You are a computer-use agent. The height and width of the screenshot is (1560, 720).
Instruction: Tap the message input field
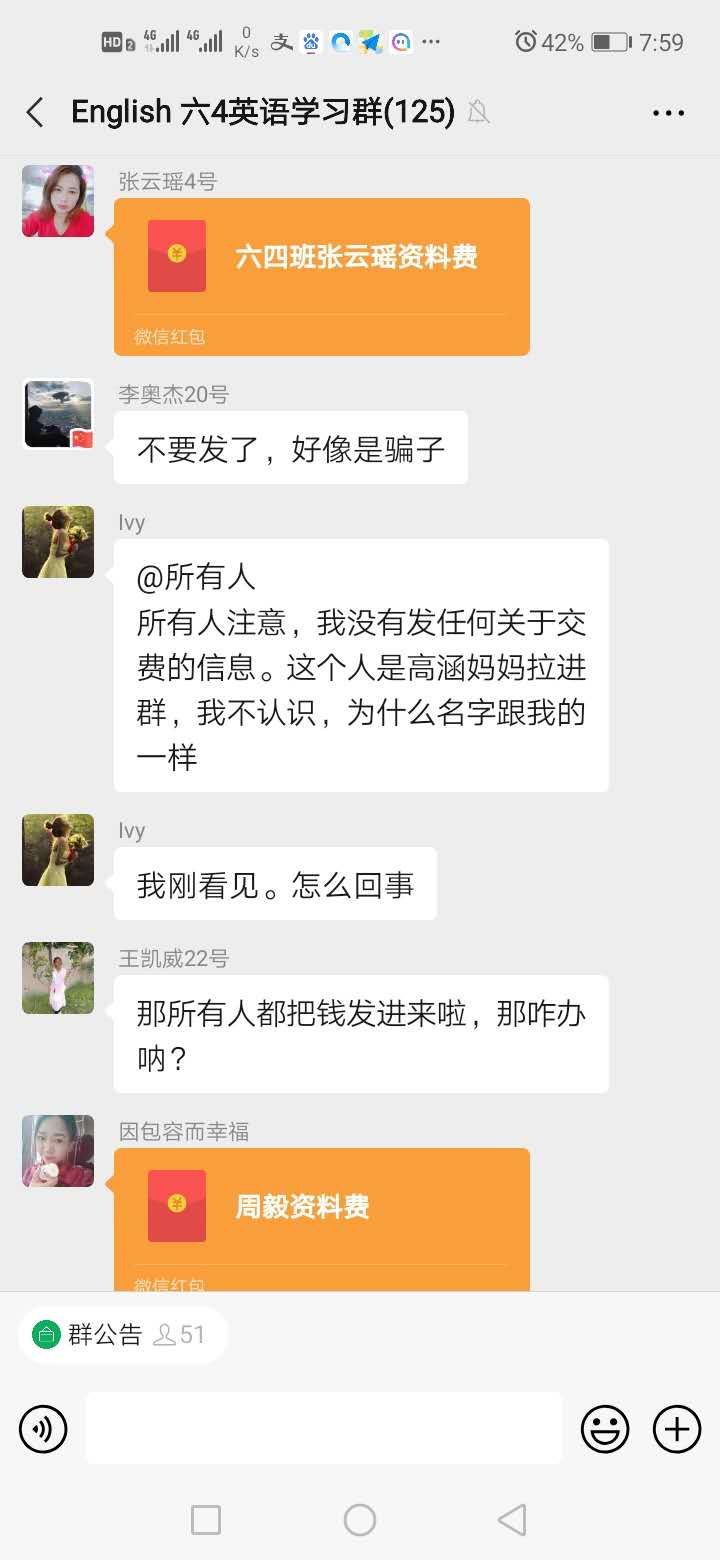tap(322, 1428)
